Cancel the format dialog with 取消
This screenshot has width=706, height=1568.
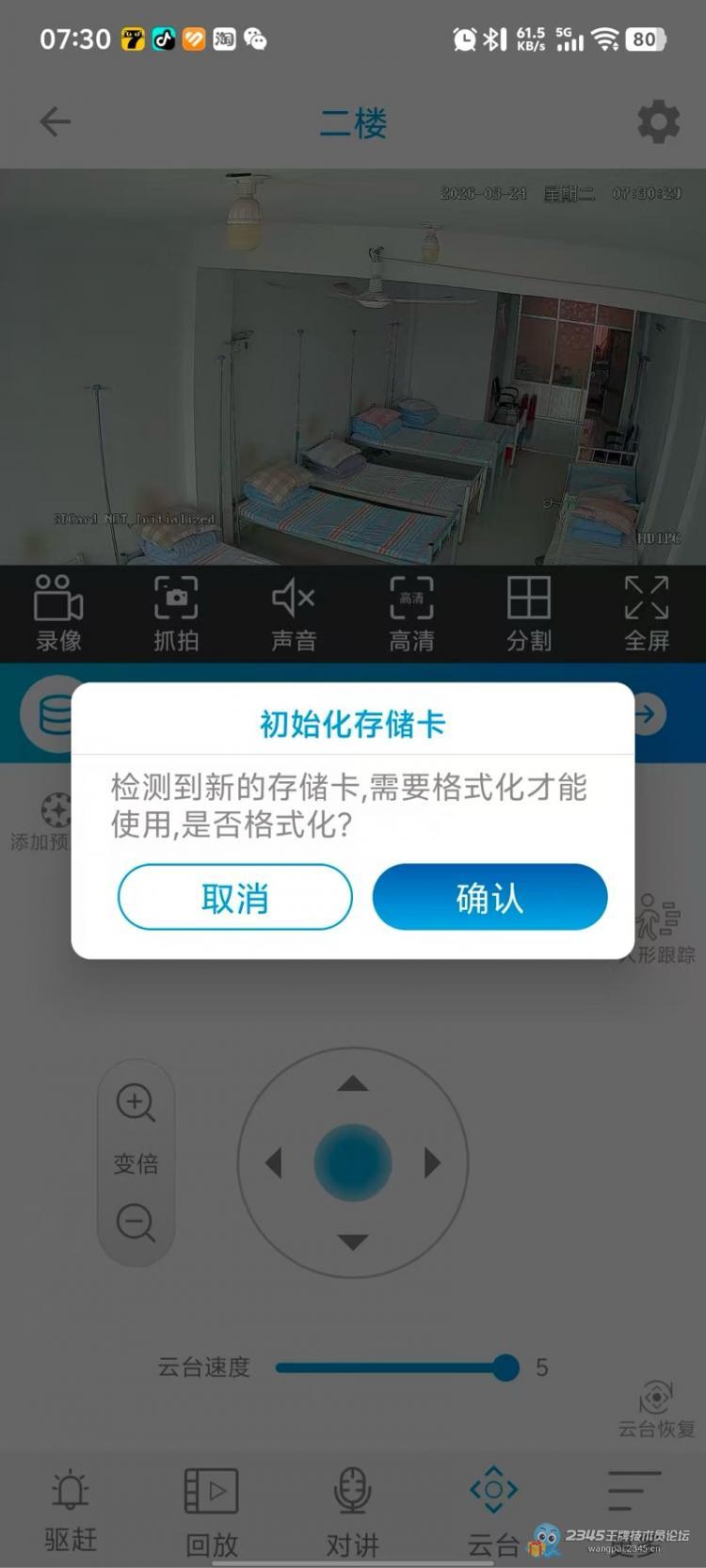click(x=234, y=897)
